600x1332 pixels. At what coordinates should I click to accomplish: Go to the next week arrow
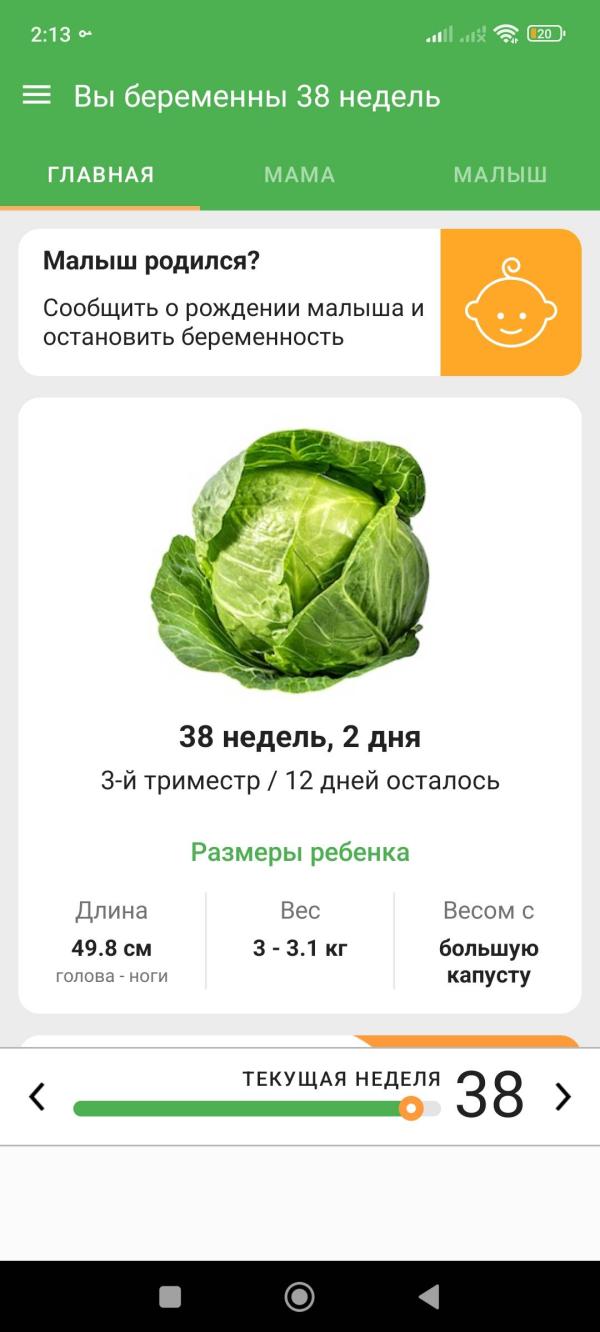563,1097
